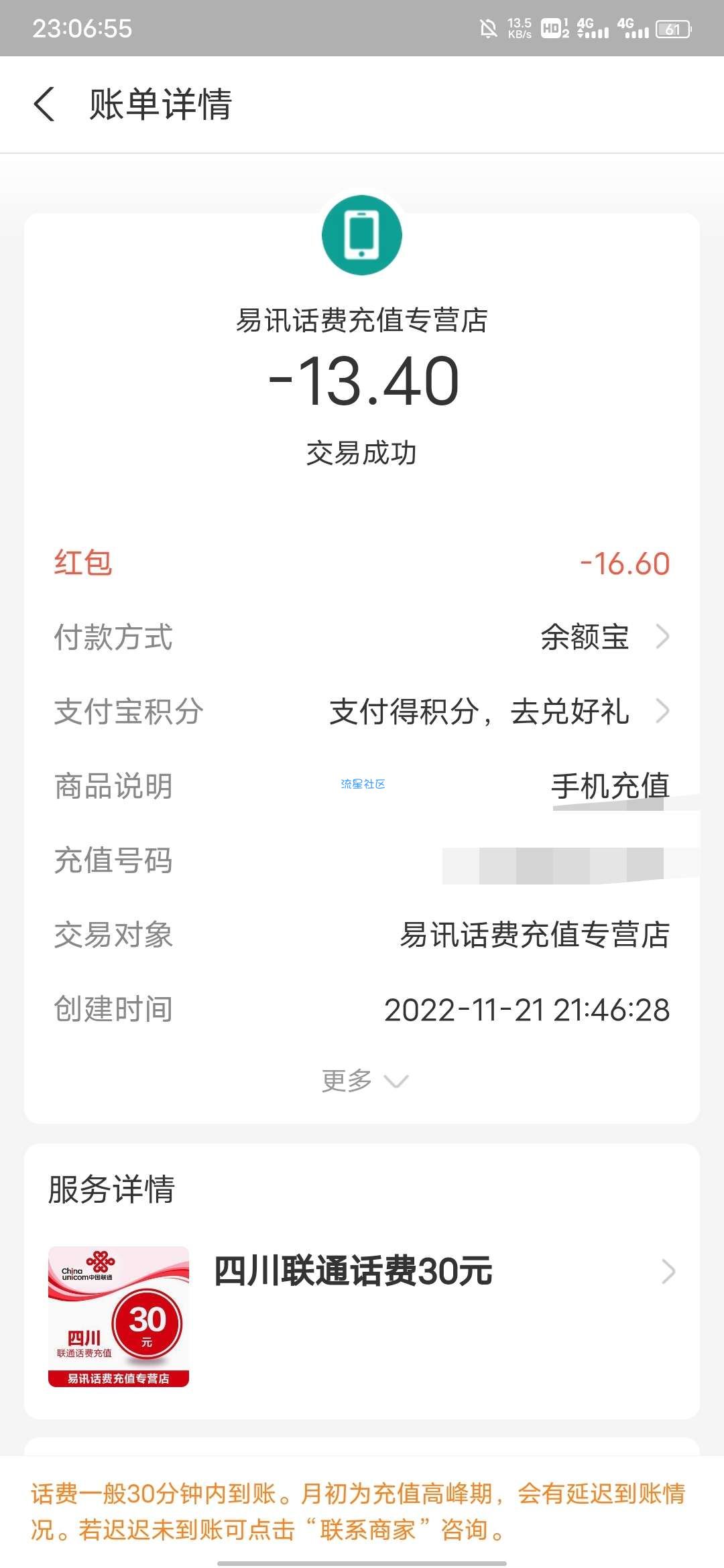This screenshot has width=724, height=1568.
Task: Expand 更多 to show more bill details
Action: [365, 1080]
